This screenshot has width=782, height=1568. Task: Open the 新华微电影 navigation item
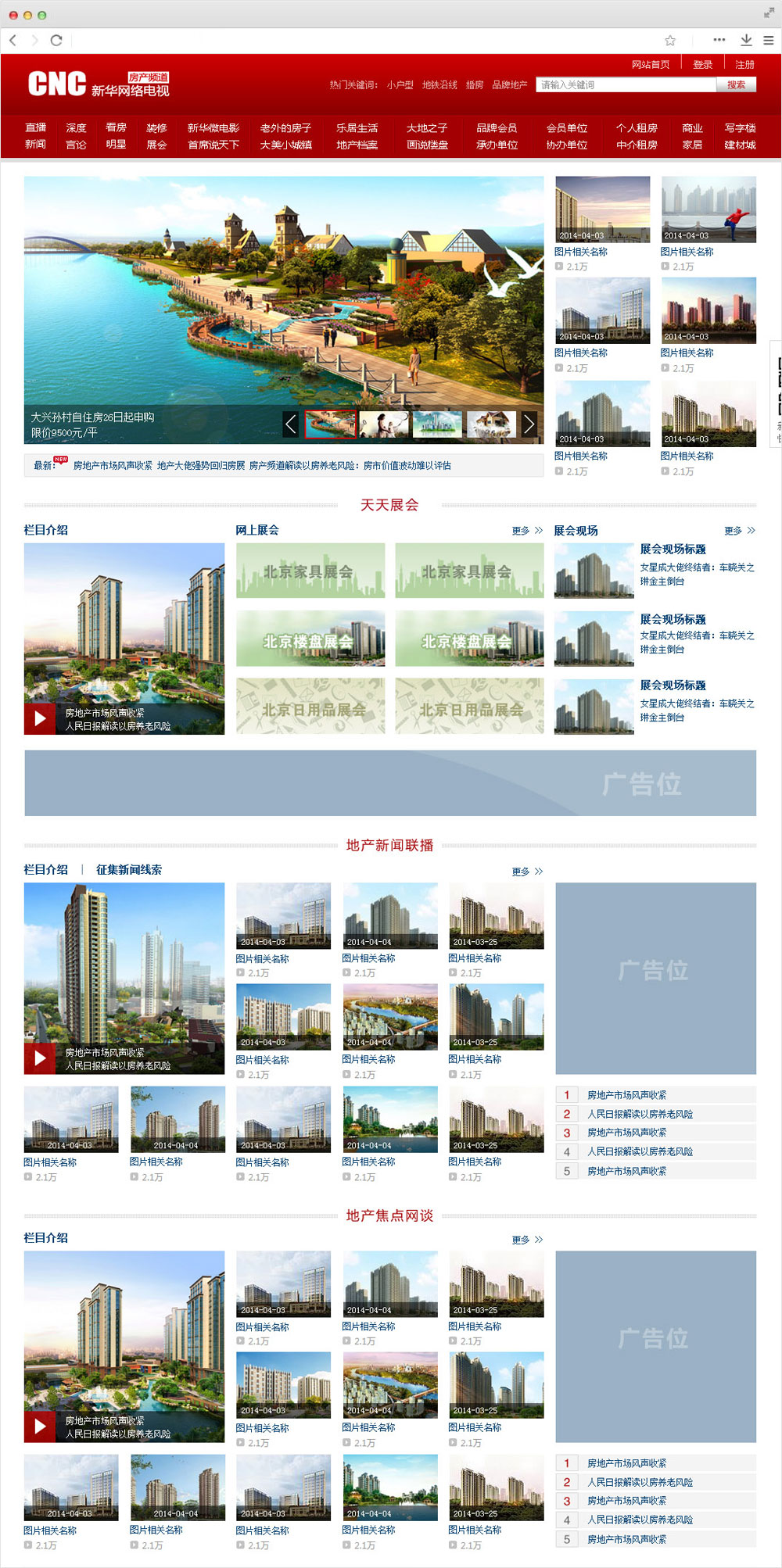213,127
